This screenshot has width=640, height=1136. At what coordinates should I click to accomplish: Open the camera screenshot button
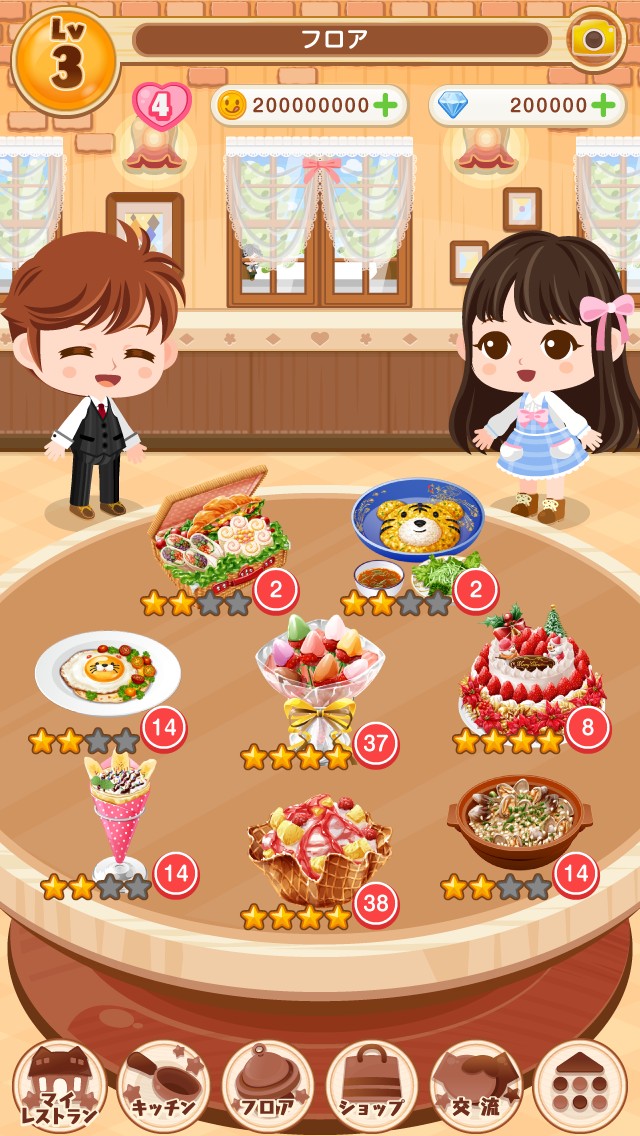(x=594, y=39)
